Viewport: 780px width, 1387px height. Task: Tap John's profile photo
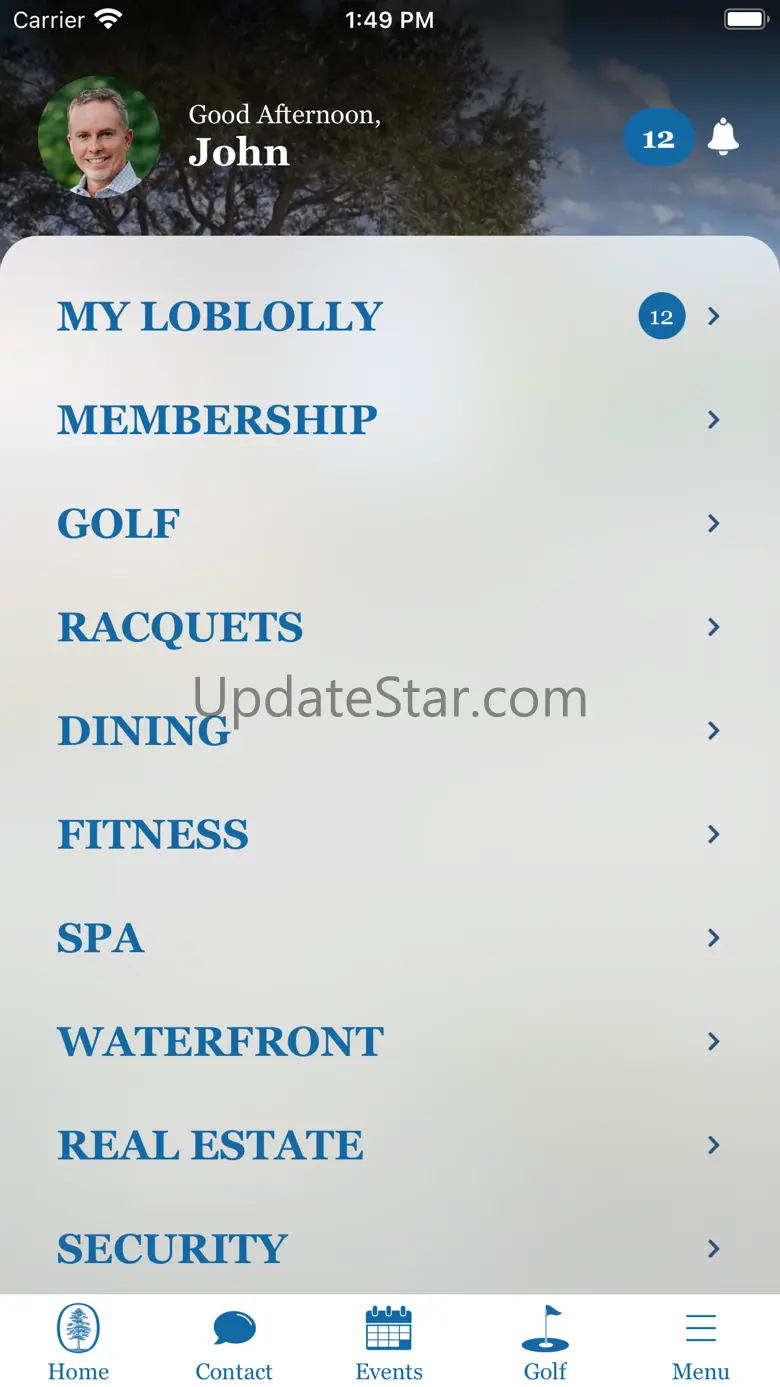tap(99, 137)
